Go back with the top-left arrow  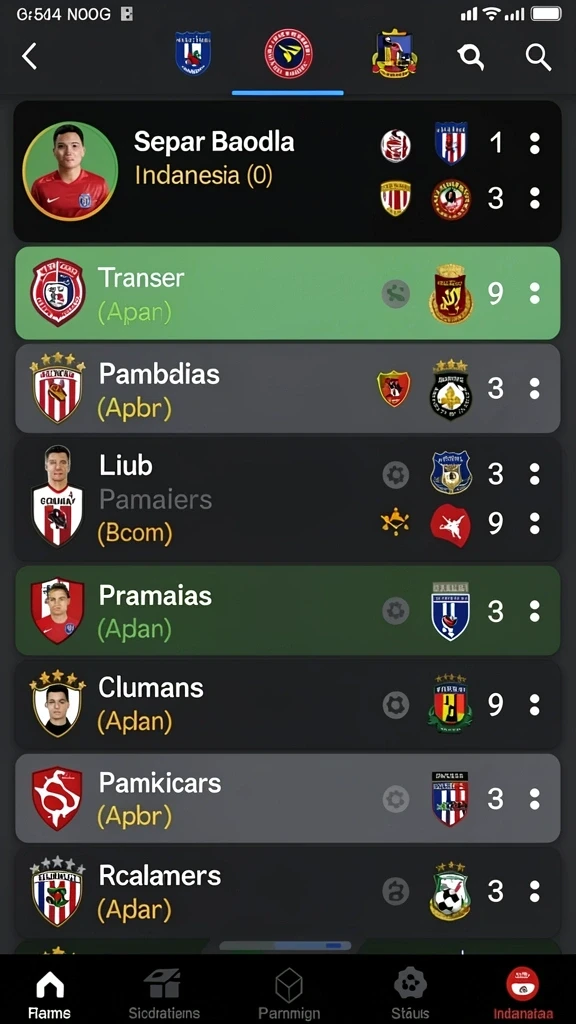click(x=29, y=57)
